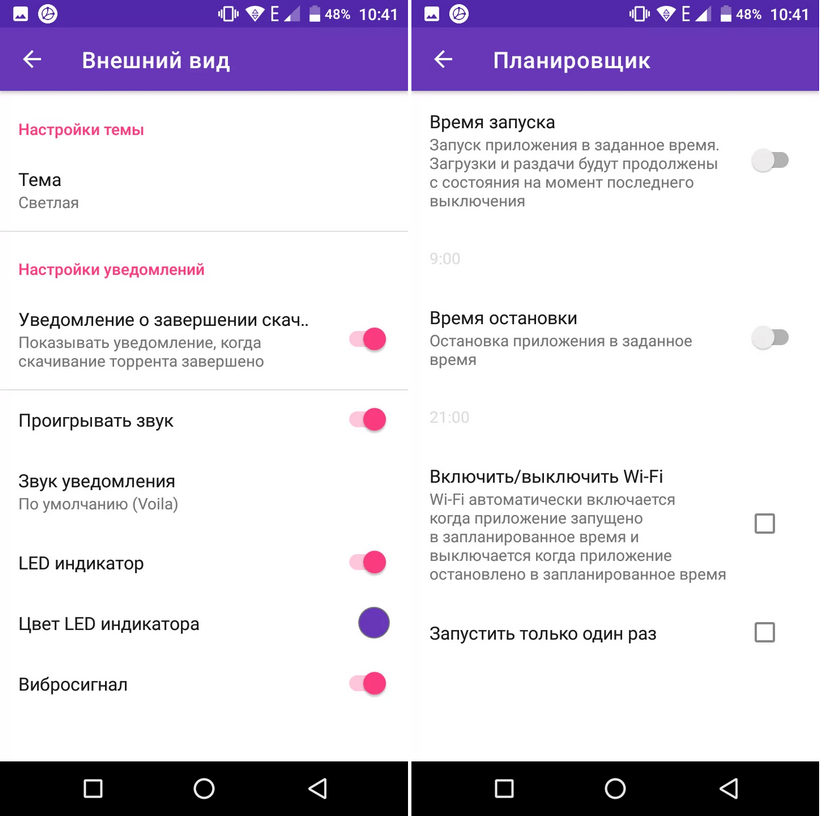Go back from the Внешний вид screen
The image size is (820, 816).
click(x=32, y=60)
